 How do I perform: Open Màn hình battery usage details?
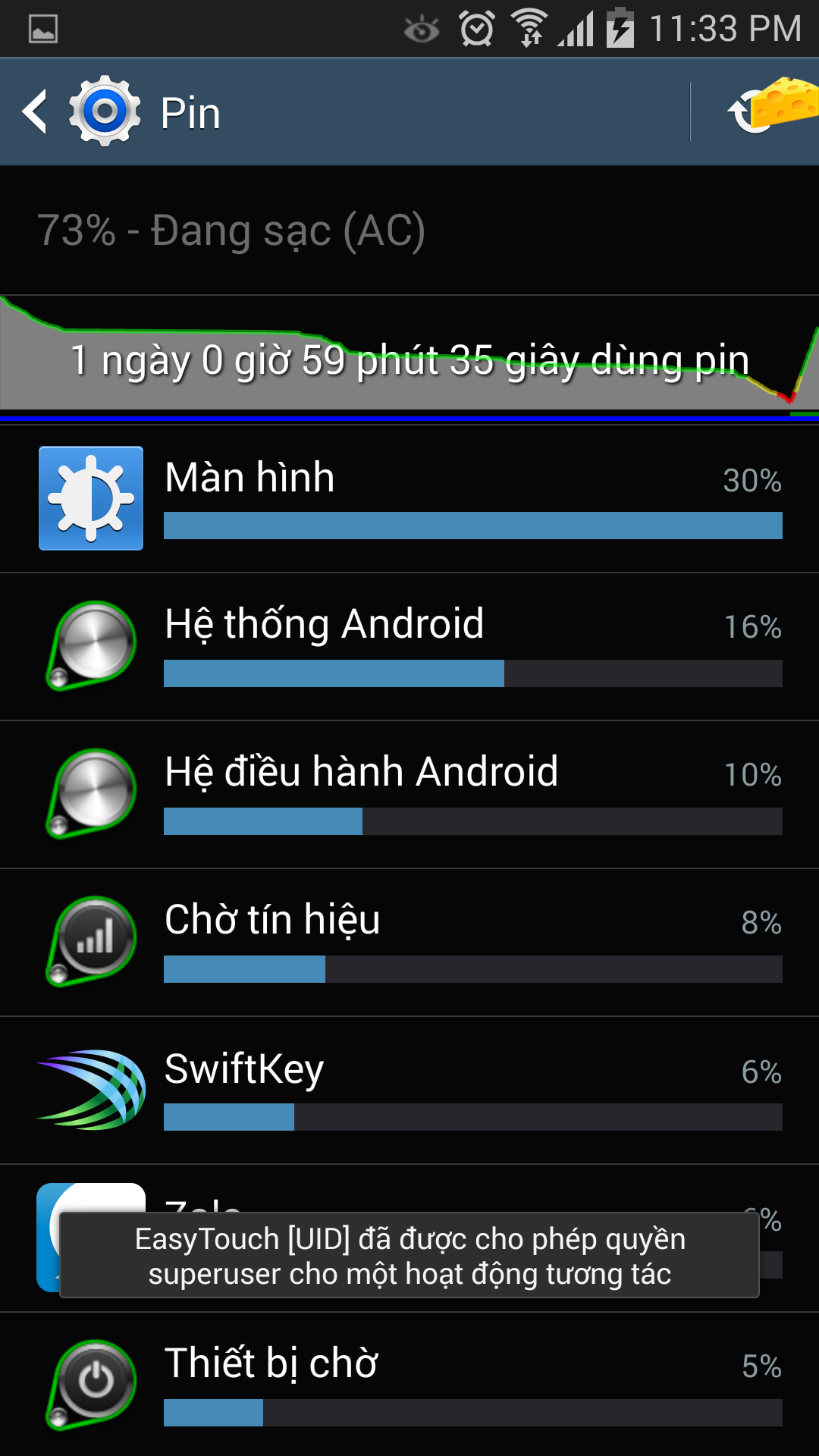(x=409, y=498)
